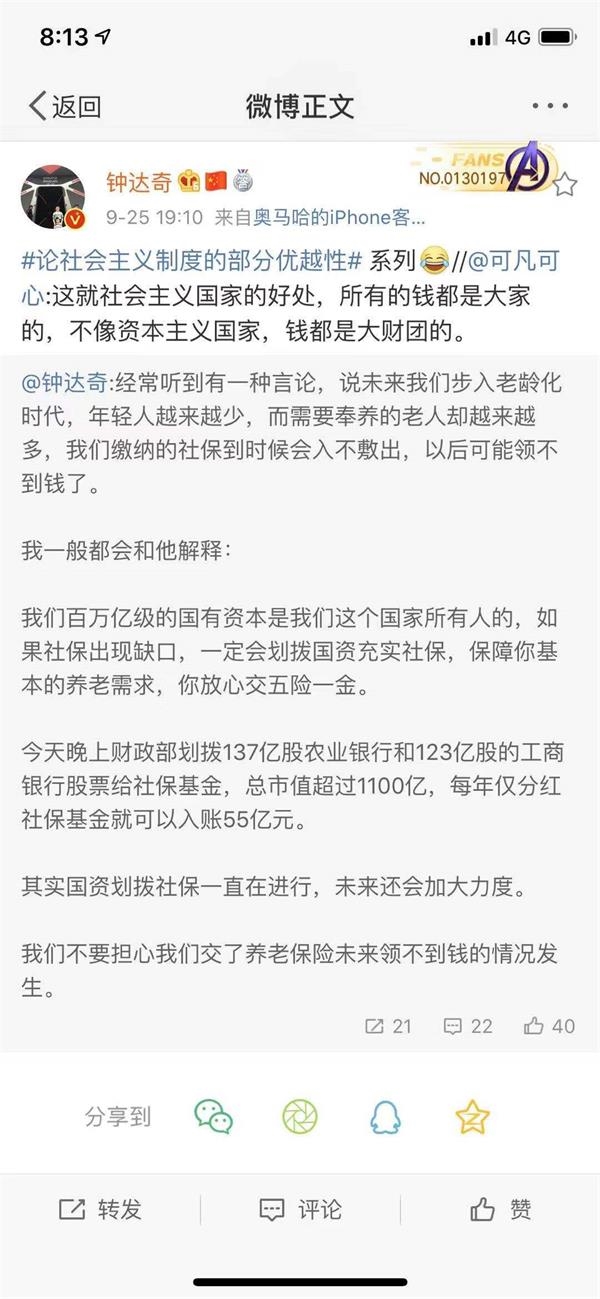Tap 转发 to repost this Weibo

(x=100, y=1209)
